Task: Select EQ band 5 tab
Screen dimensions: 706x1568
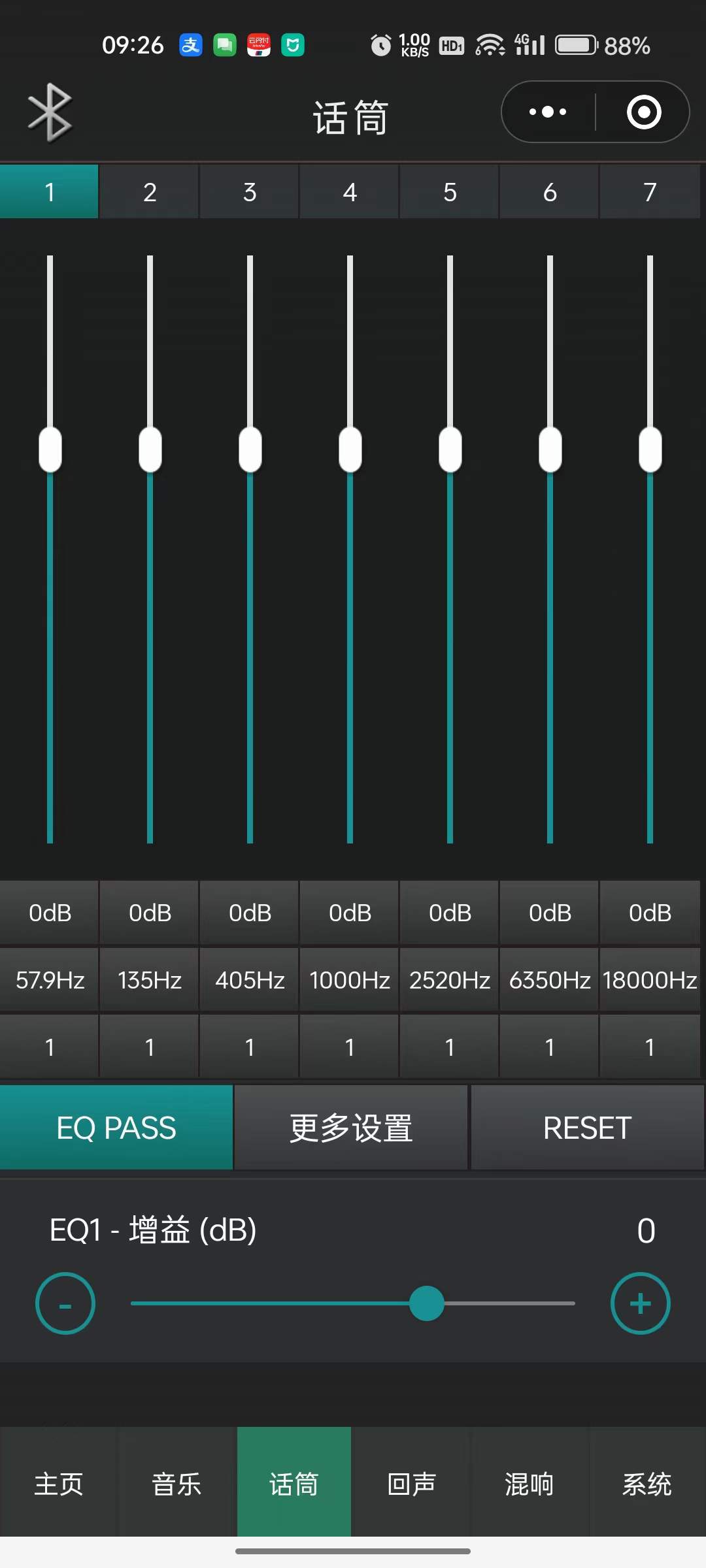Action: (x=450, y=191)
